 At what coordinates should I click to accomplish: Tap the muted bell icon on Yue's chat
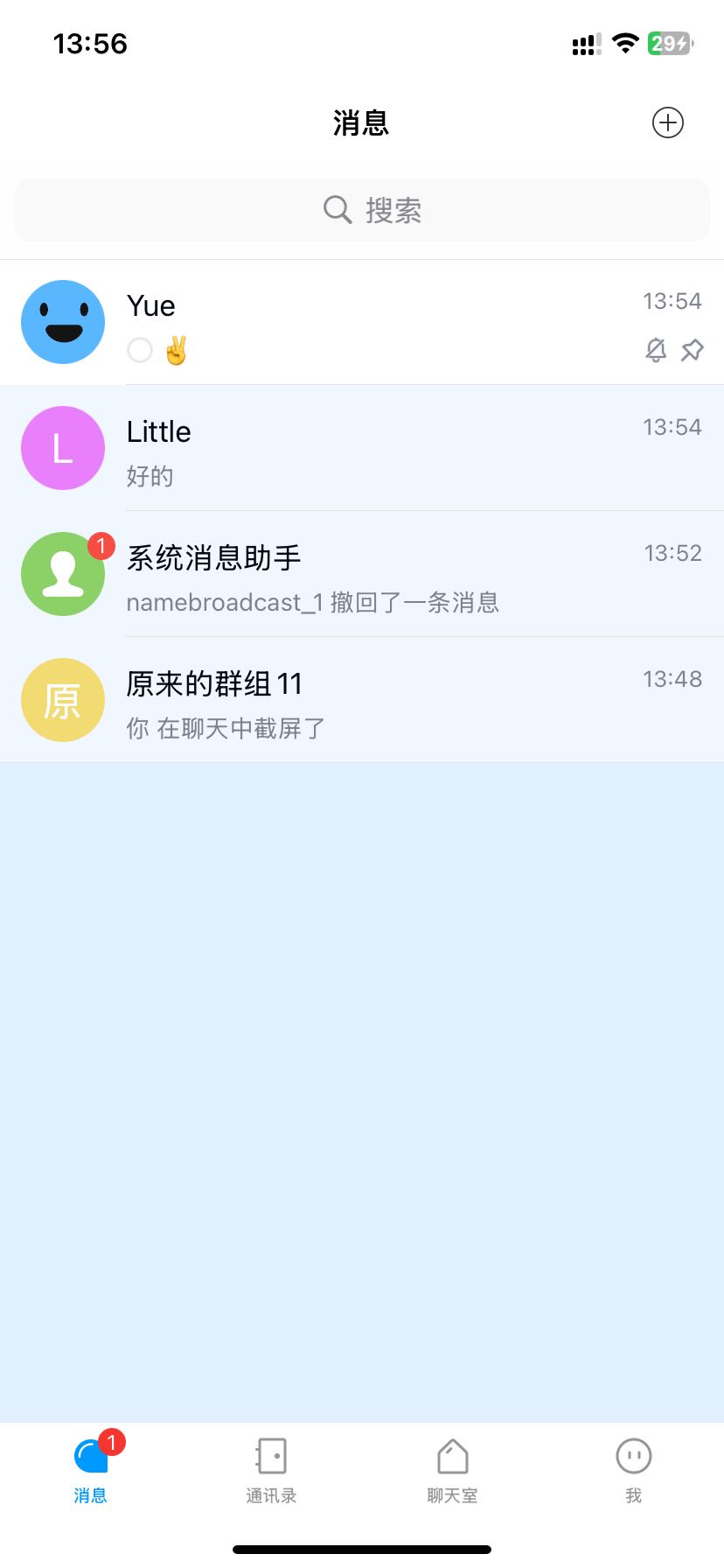point(655,349)
